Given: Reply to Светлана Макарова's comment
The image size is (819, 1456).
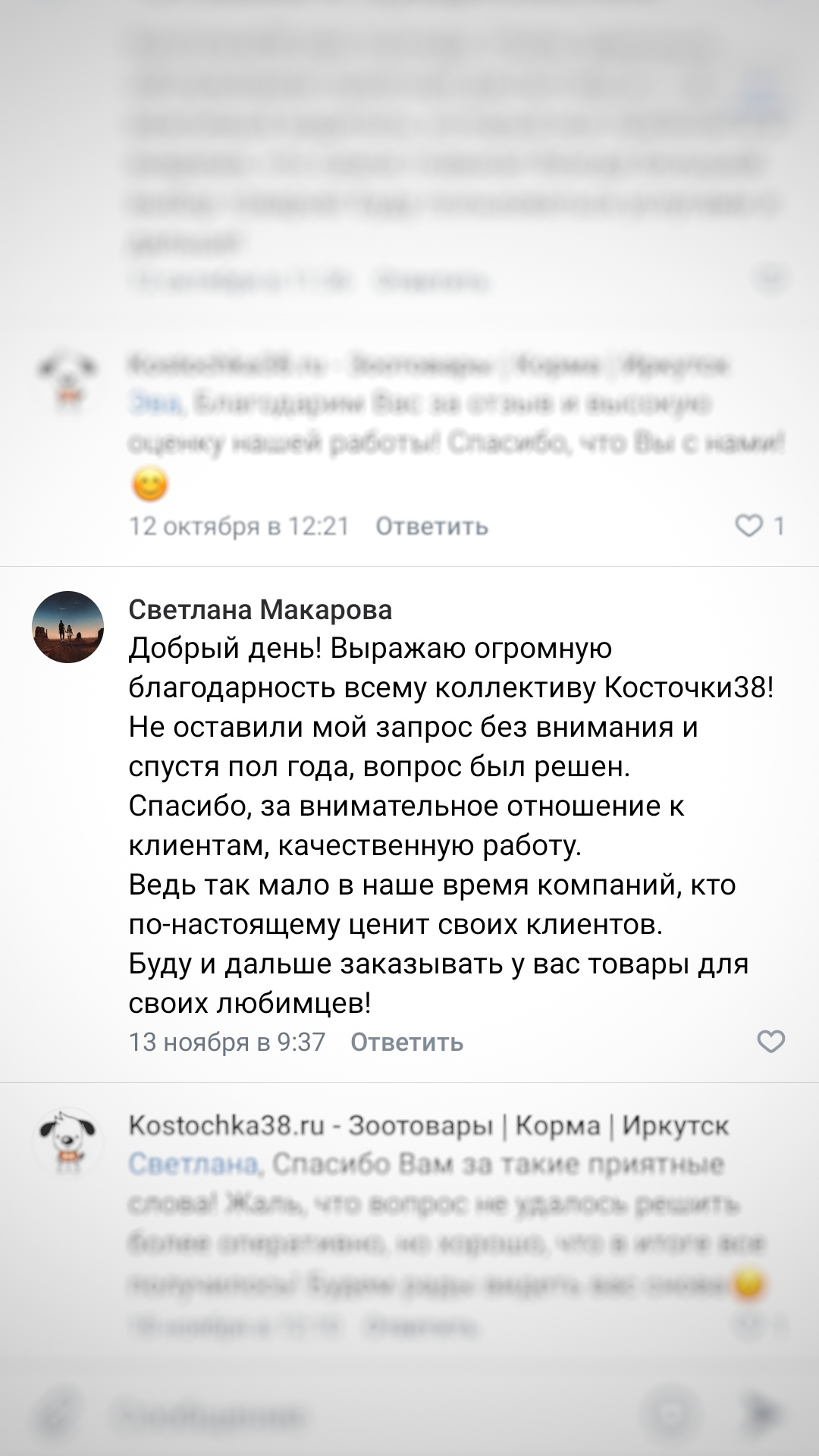Looking at the screenshot, I should click(x=406, y=1042).
